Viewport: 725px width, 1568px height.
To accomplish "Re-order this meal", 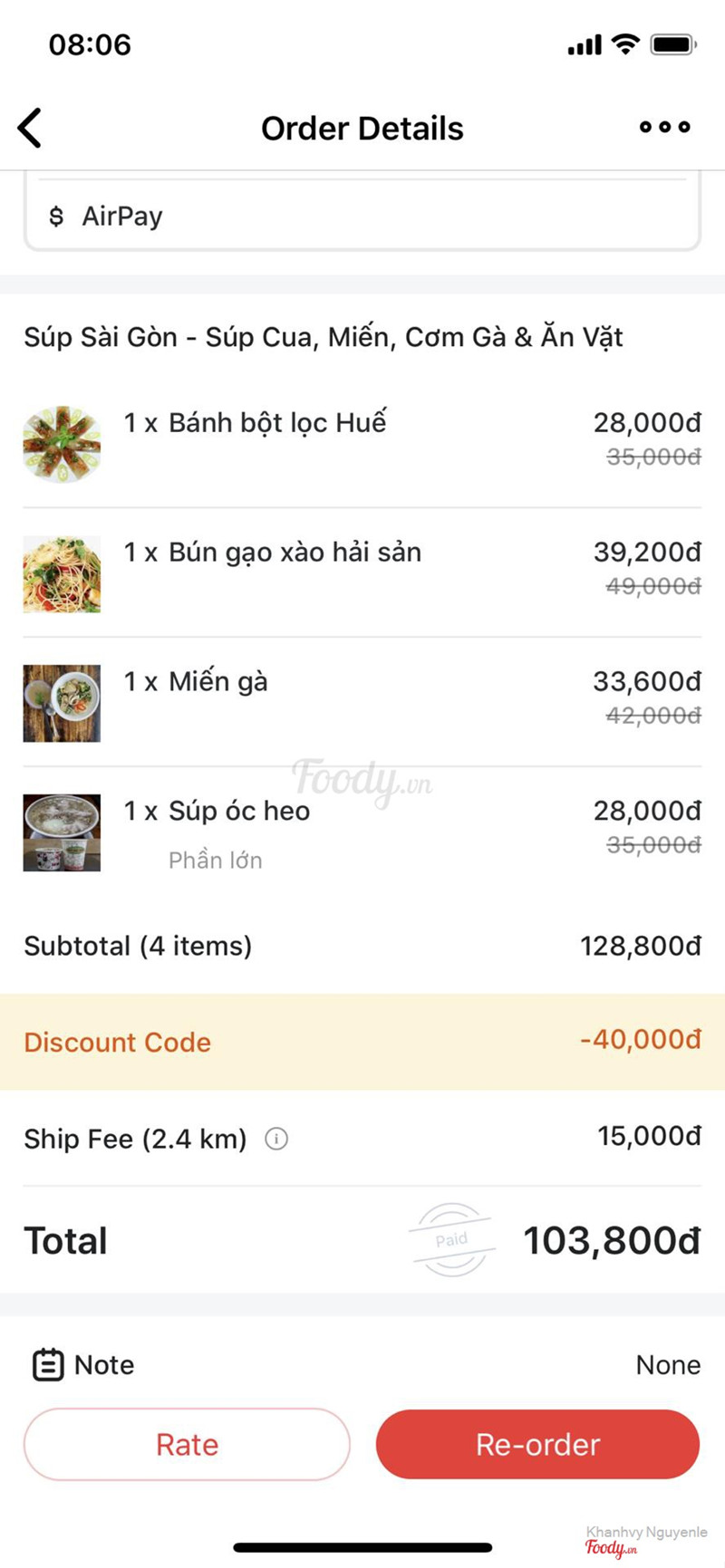I will pos(537,1444).
